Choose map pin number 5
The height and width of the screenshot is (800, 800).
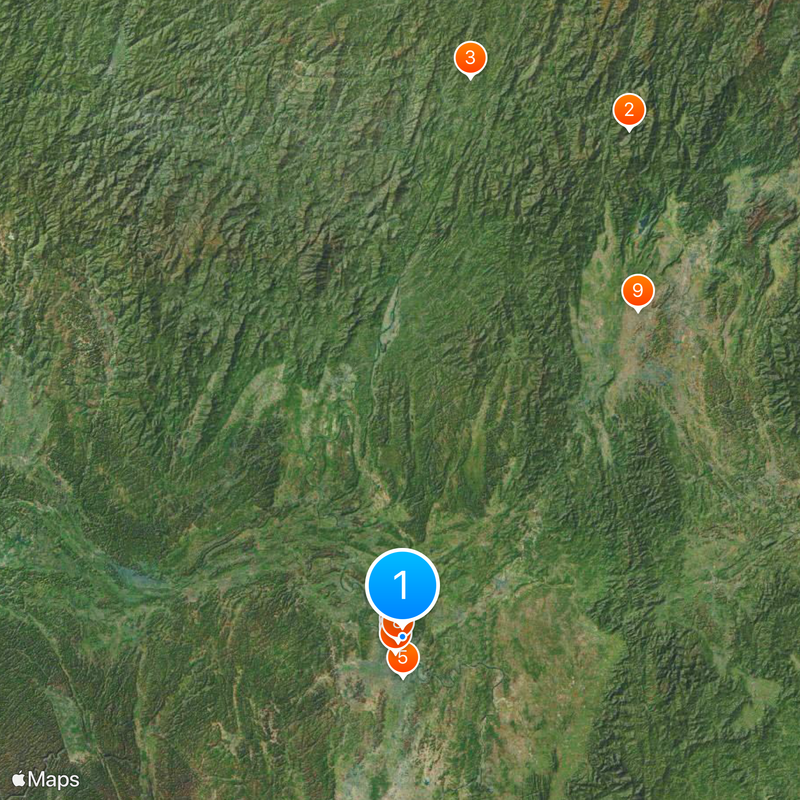click(x=404, y=660)
